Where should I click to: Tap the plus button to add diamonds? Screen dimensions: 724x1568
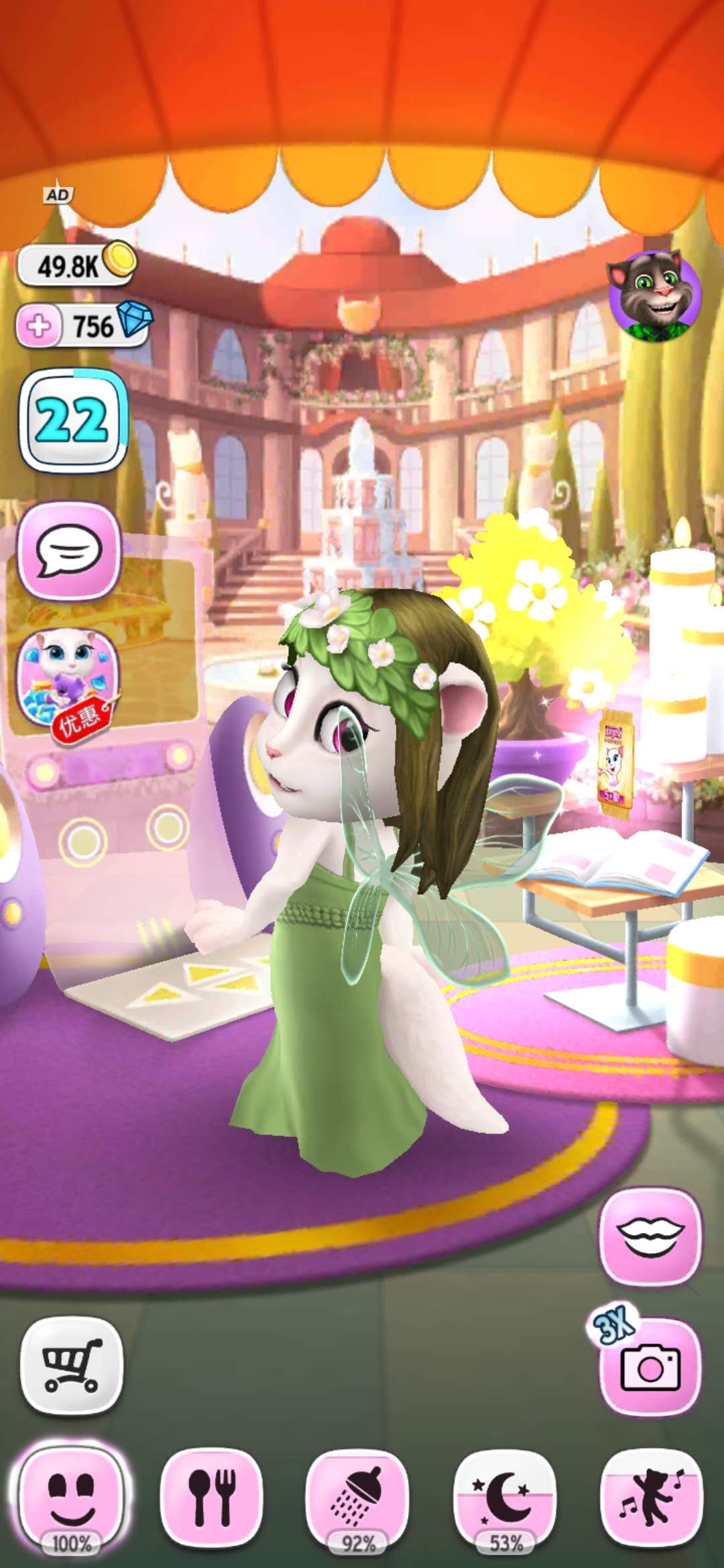(38, 326)
